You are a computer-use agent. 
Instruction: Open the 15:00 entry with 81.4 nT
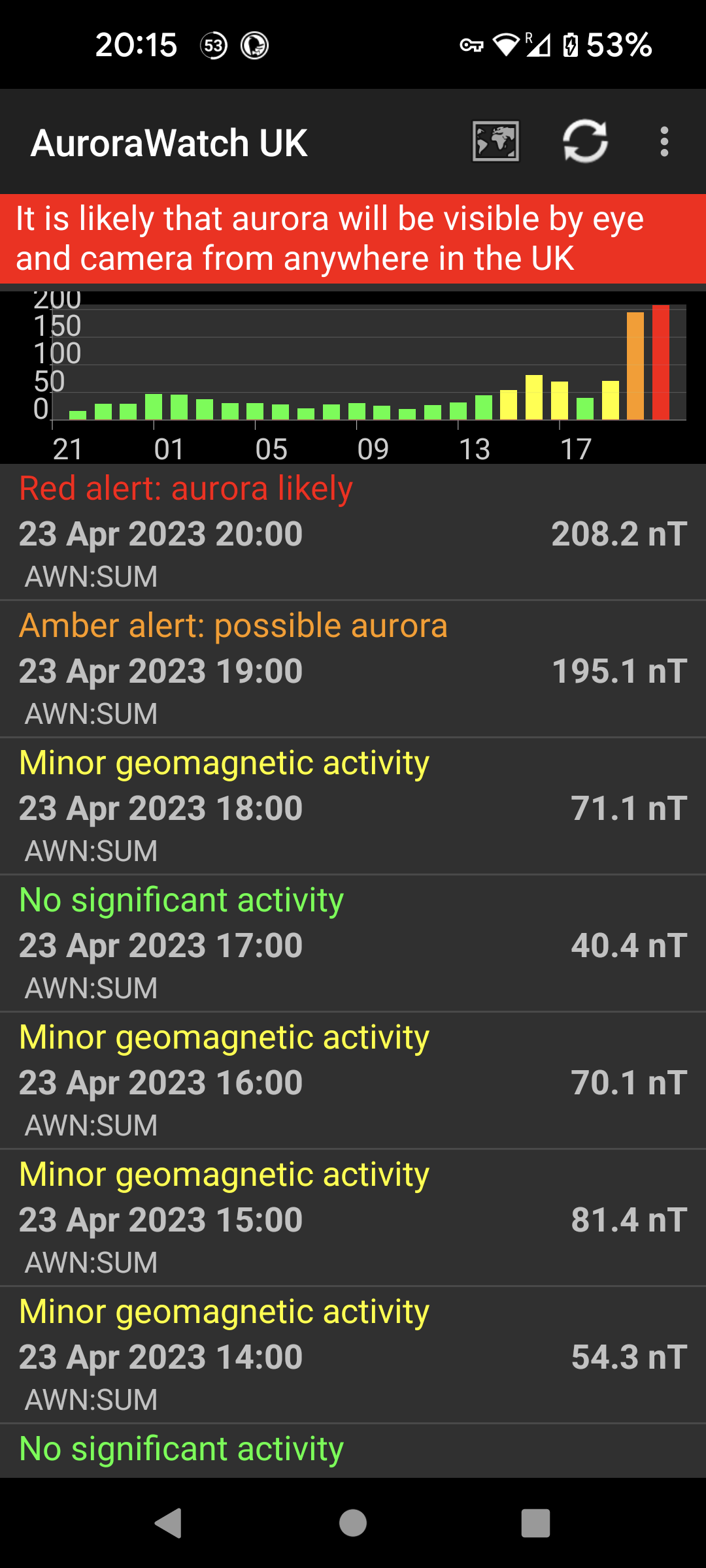tap(353, 1218)
